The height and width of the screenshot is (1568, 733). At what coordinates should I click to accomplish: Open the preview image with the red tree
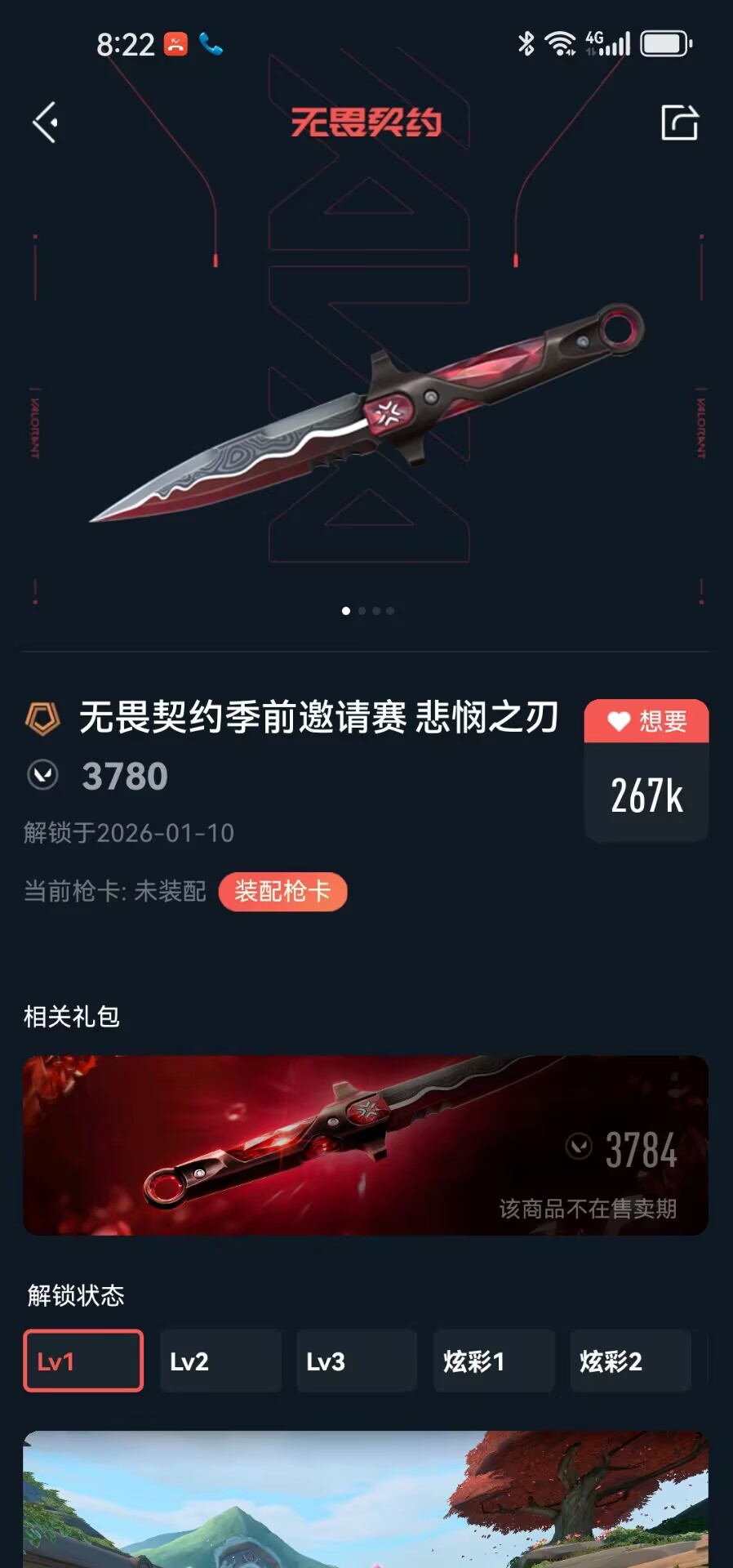(366, 1499)
